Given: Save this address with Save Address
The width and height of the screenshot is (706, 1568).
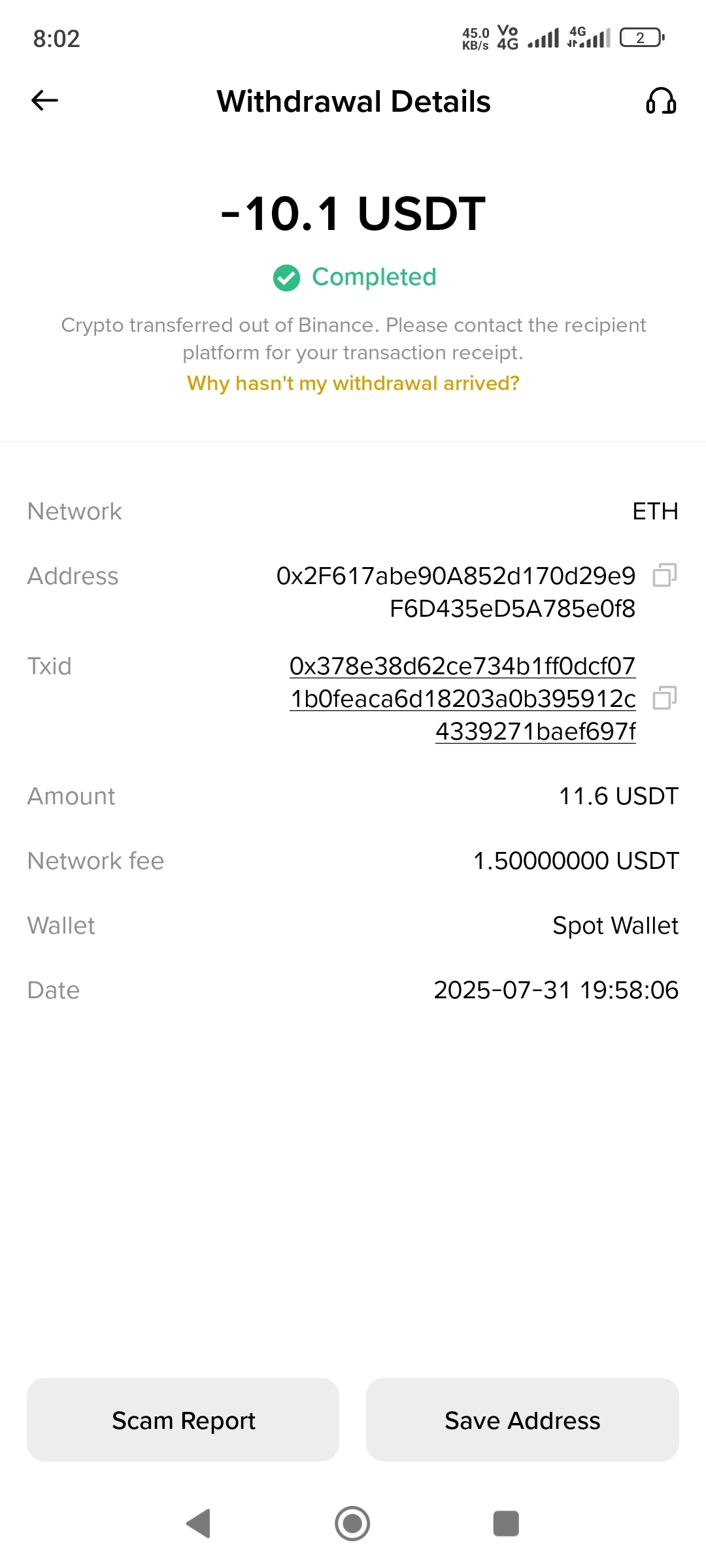Looking at the screenshot, I should click(x=522, y=1420).
